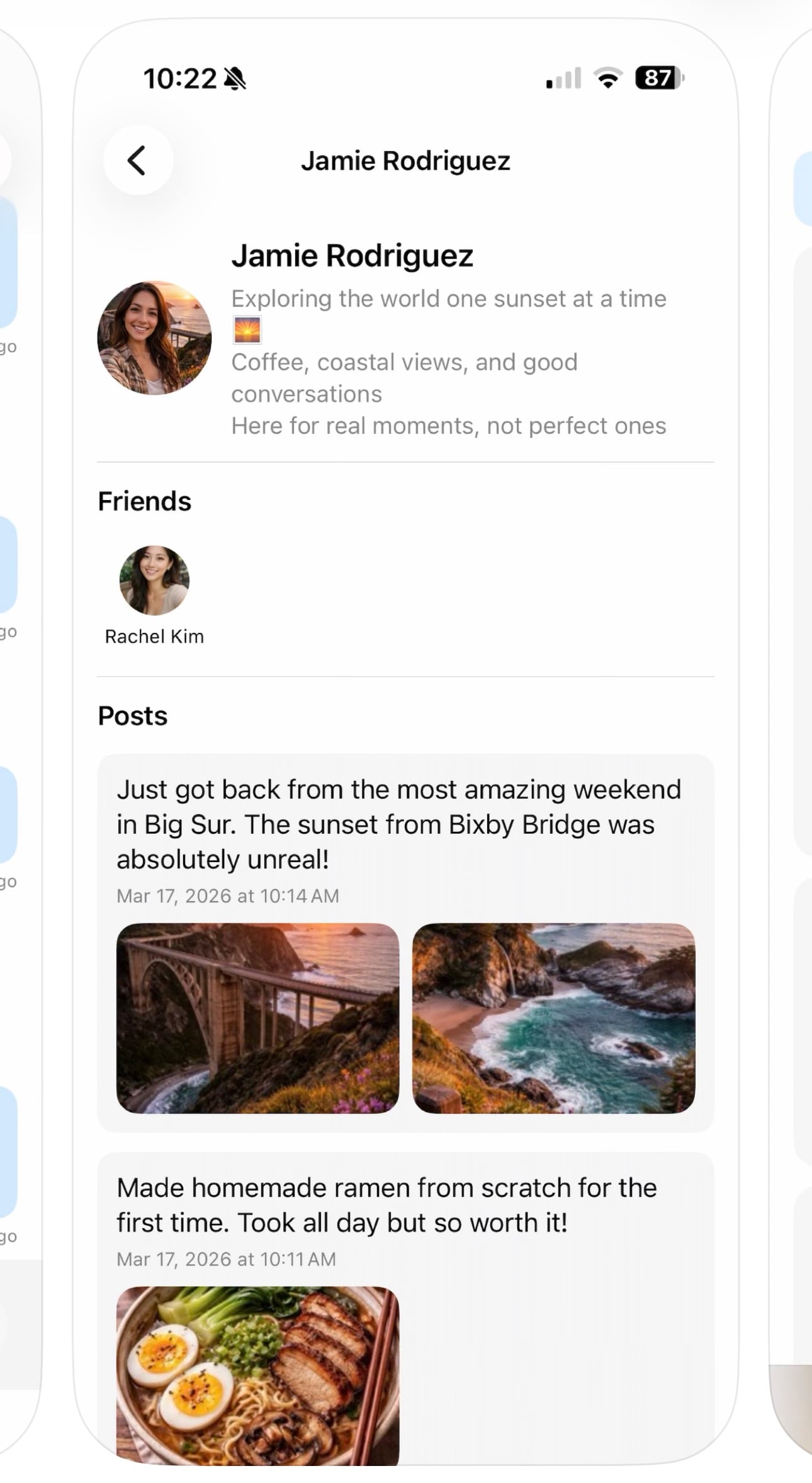Open Rachel Kim's friend profile

tap(154, 581)
